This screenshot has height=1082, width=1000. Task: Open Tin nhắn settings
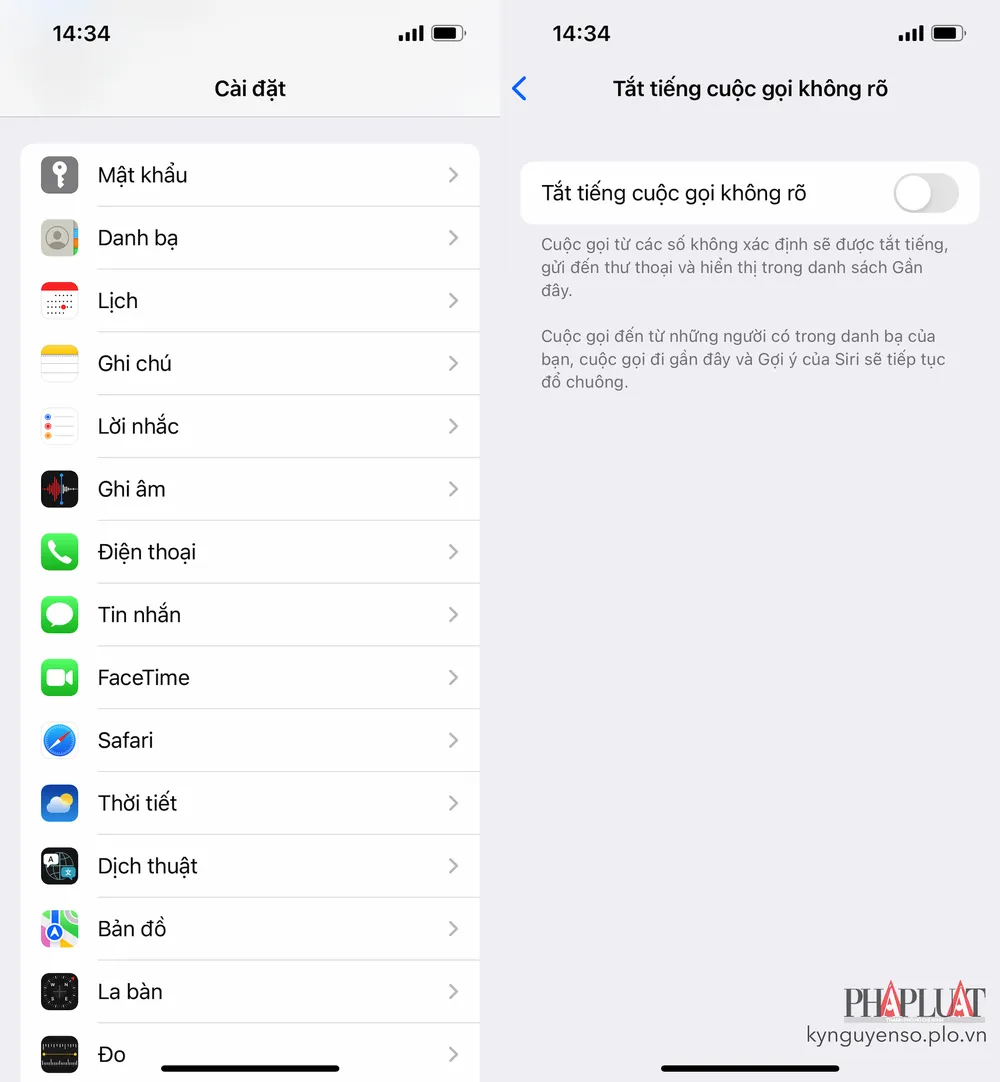[250, 615]
